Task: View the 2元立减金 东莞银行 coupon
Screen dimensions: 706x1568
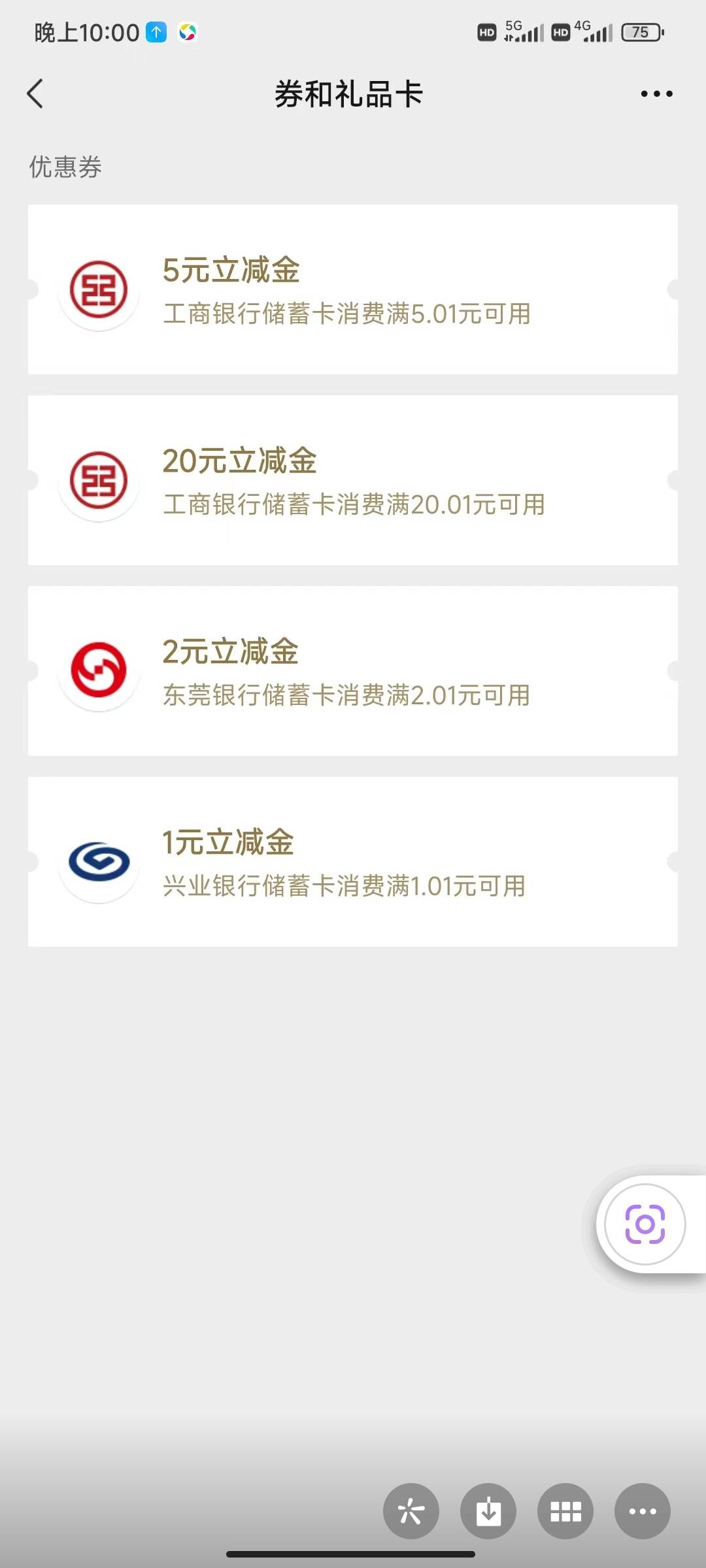Action: [x=353, y=671]
